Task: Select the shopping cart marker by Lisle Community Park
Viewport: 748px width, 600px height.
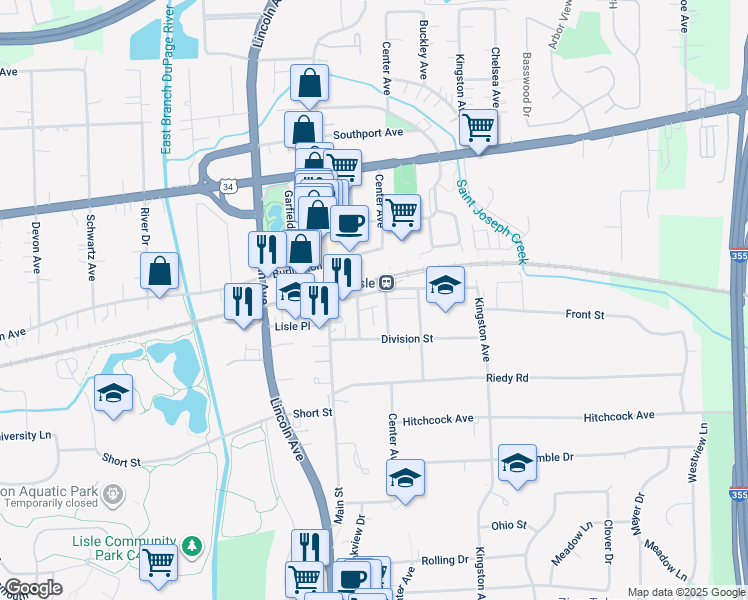Action: point(158,563)
